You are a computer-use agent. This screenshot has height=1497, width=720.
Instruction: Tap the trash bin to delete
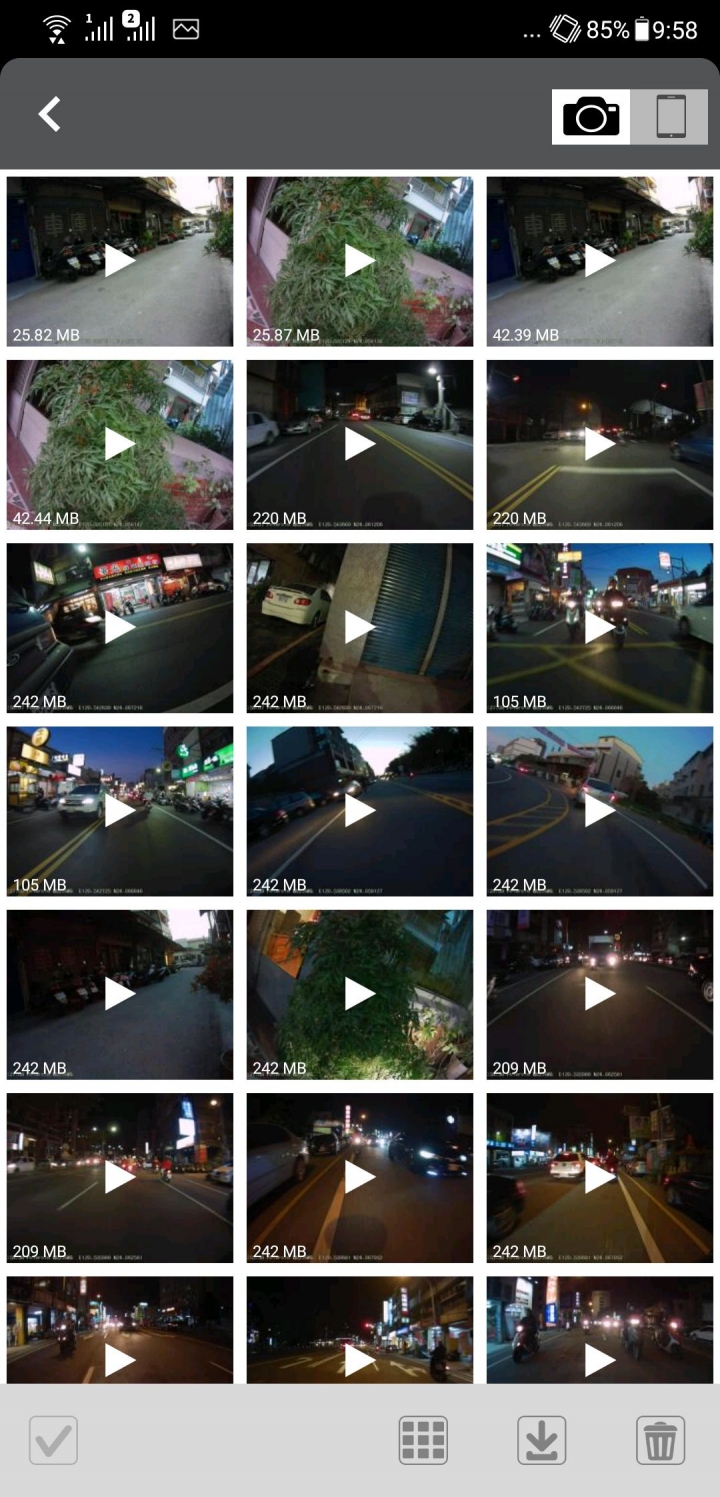pyautogui.click(x=660, y=1440)
